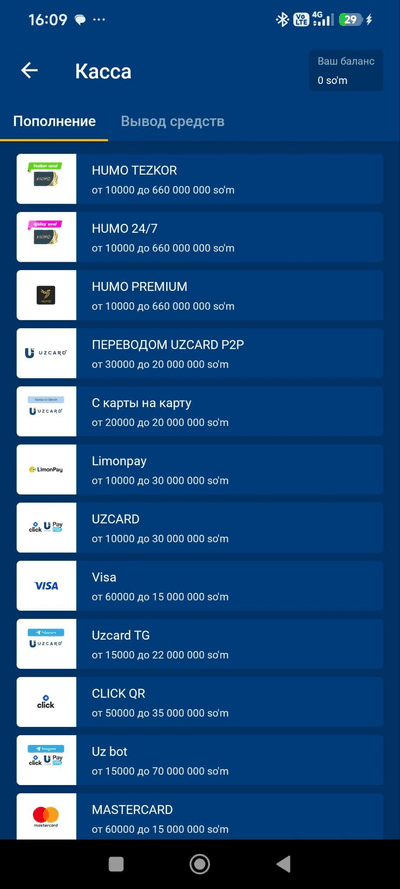400x889 pixels.
Task: Go back using the arrow next to Касса
Action: click(29, 70)
